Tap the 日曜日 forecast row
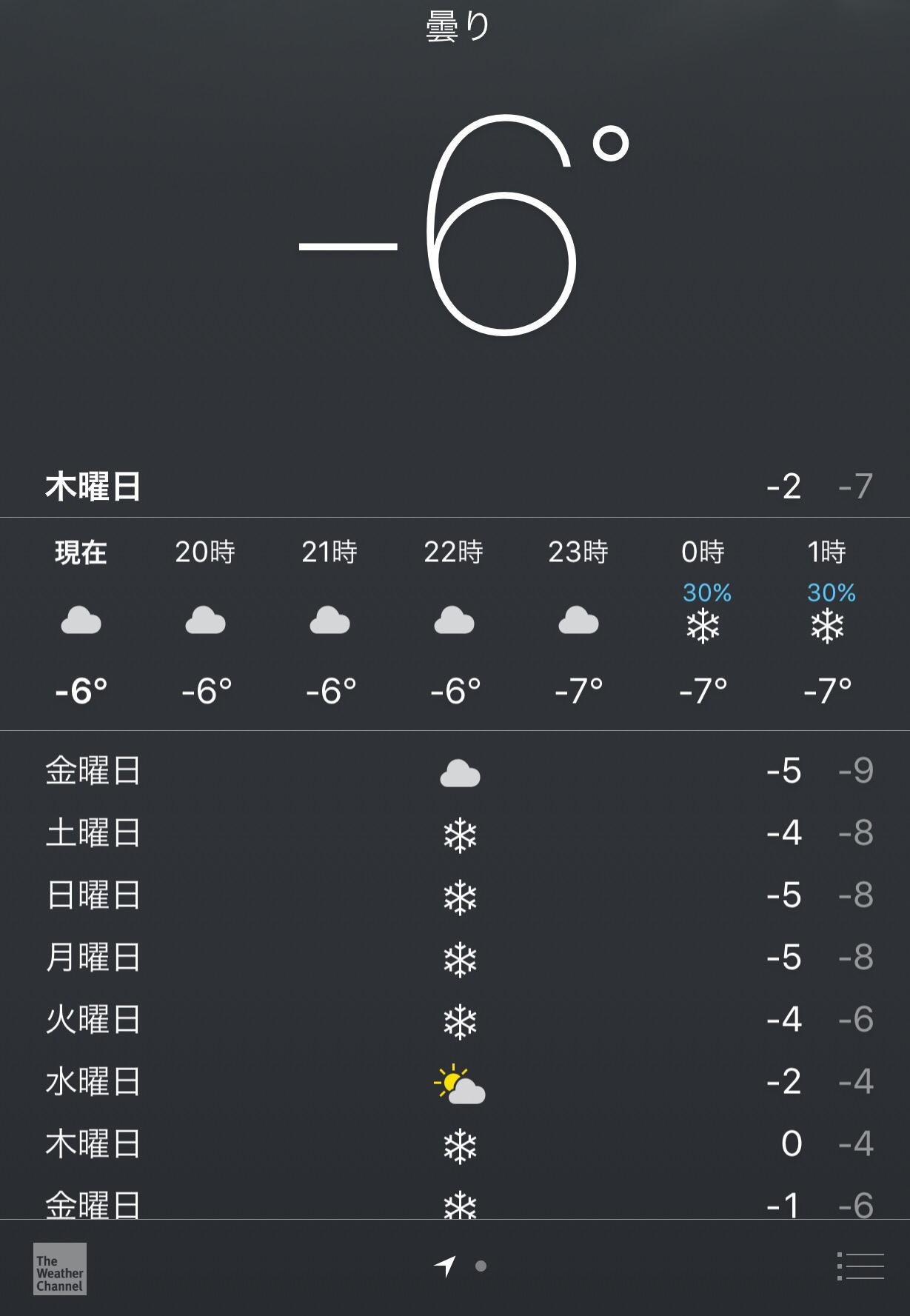The width and height of the screenshot is (910, 1316). tap(455, 896)
